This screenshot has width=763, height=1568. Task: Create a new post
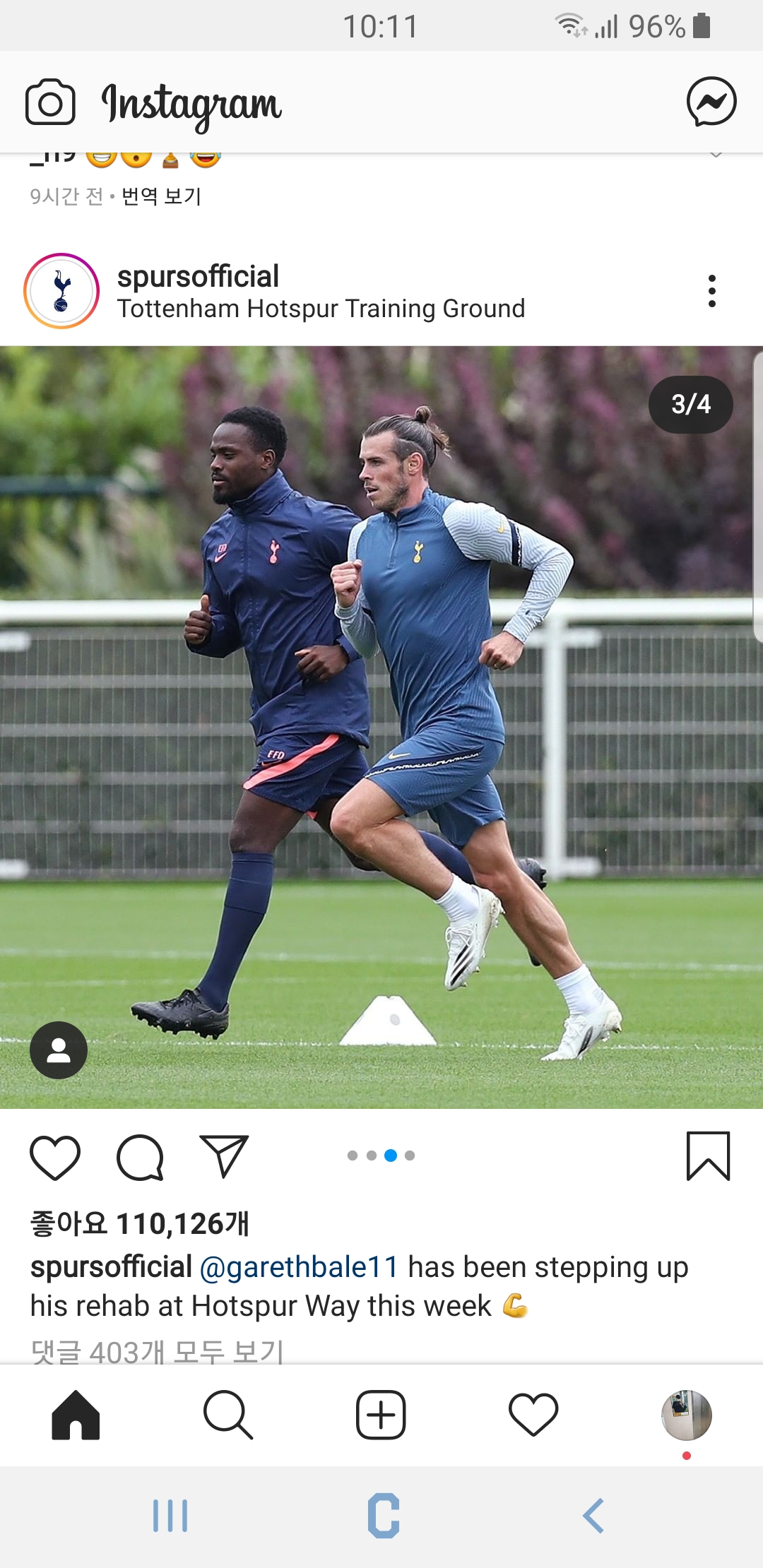coord(381,1415)
